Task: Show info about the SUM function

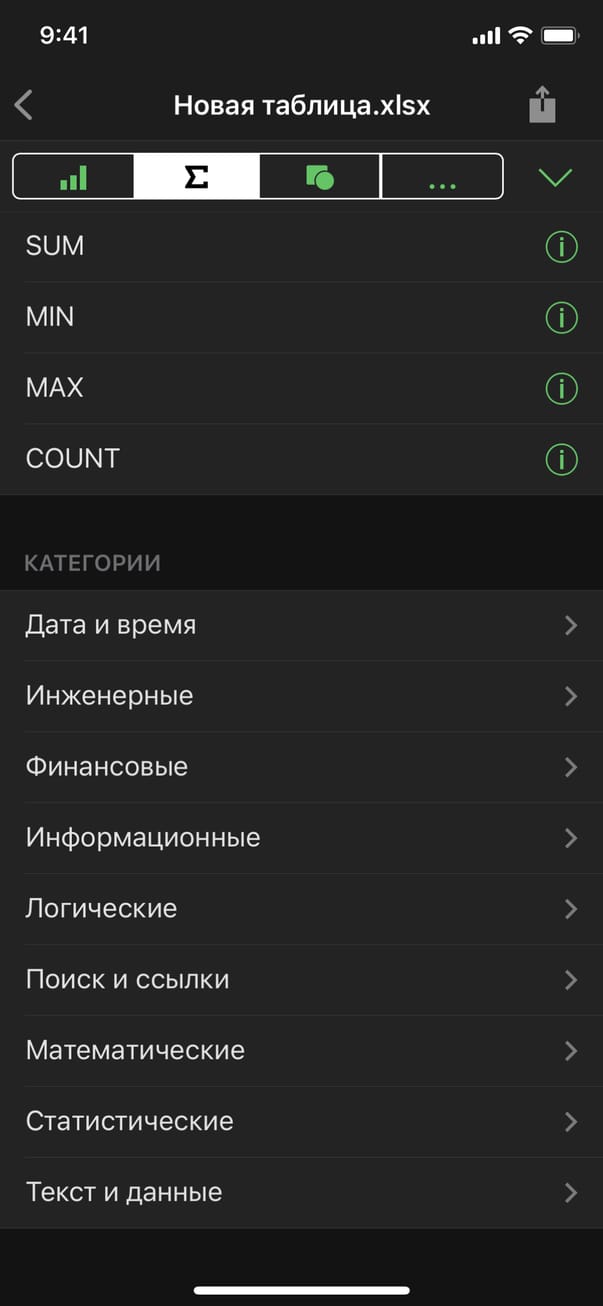Action: (561, 246)
